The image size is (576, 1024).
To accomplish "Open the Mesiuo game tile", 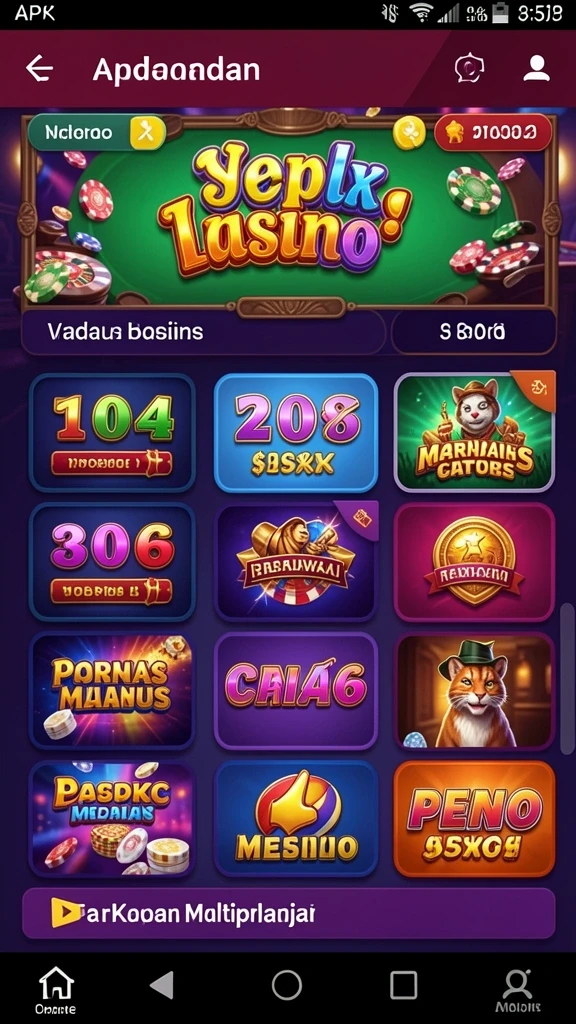I will 296,819.
